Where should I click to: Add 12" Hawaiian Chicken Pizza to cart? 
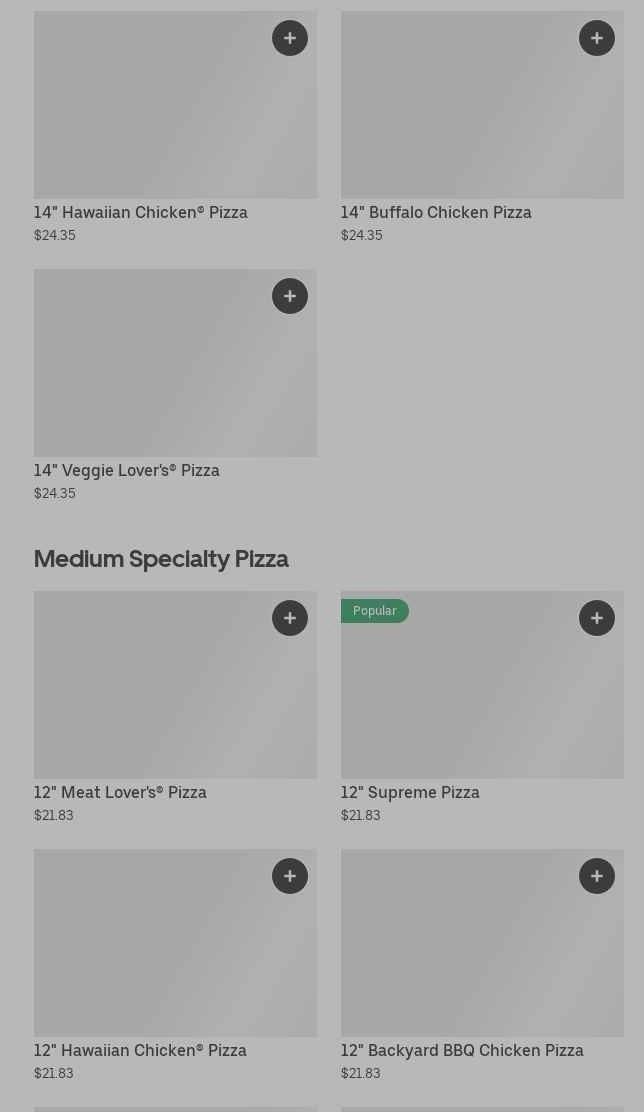coord(290,876)
